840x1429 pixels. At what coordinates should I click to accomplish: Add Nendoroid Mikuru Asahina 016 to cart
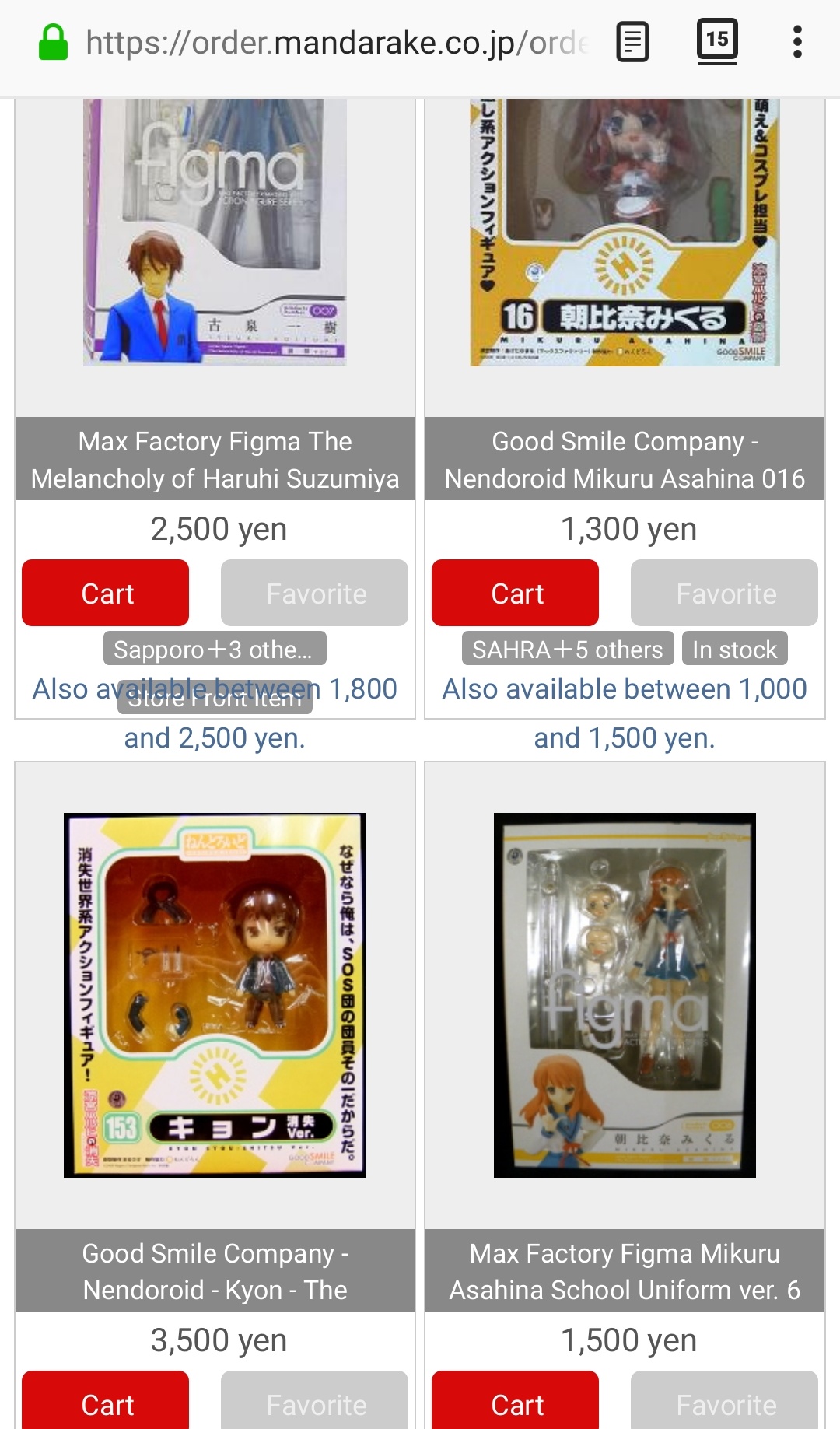click(515, 594)
